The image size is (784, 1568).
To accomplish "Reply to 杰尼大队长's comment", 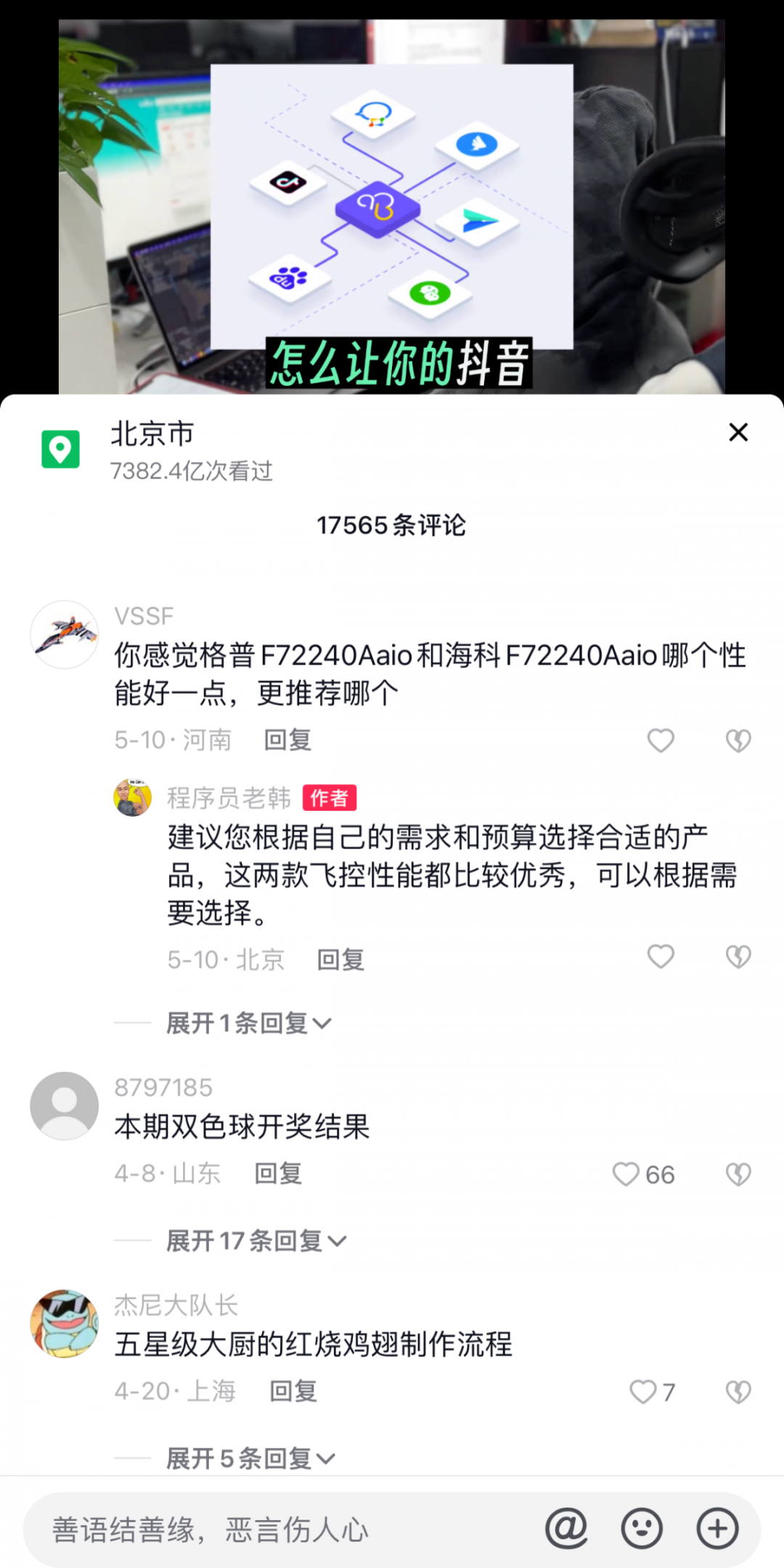I will [x=293, y=1392].
